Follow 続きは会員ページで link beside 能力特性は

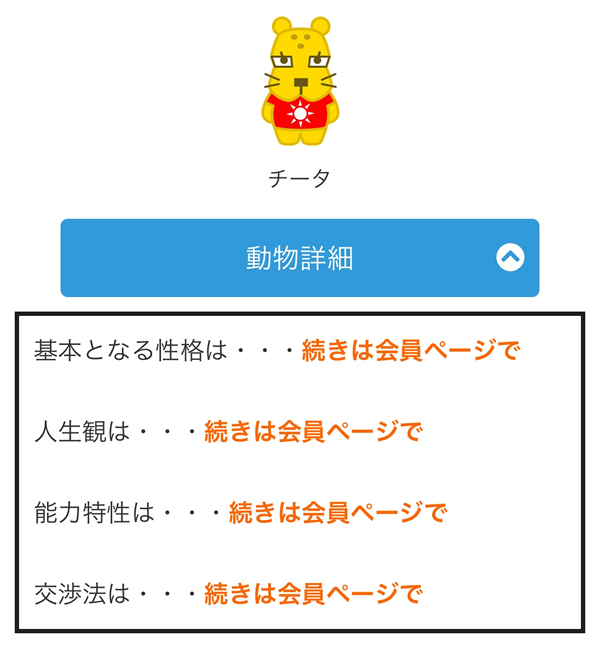pos(337,513)
